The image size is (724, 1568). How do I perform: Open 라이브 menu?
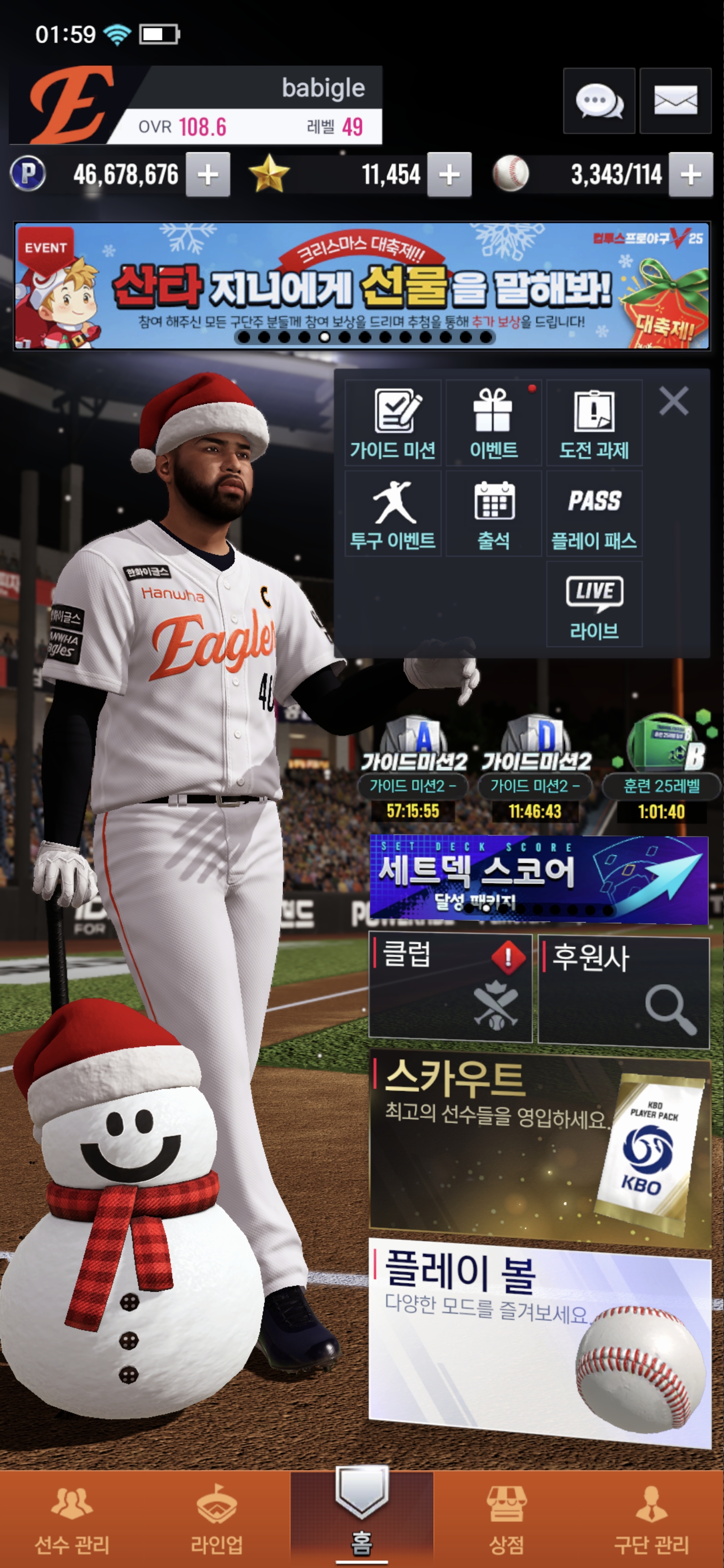tap(594, 605)
